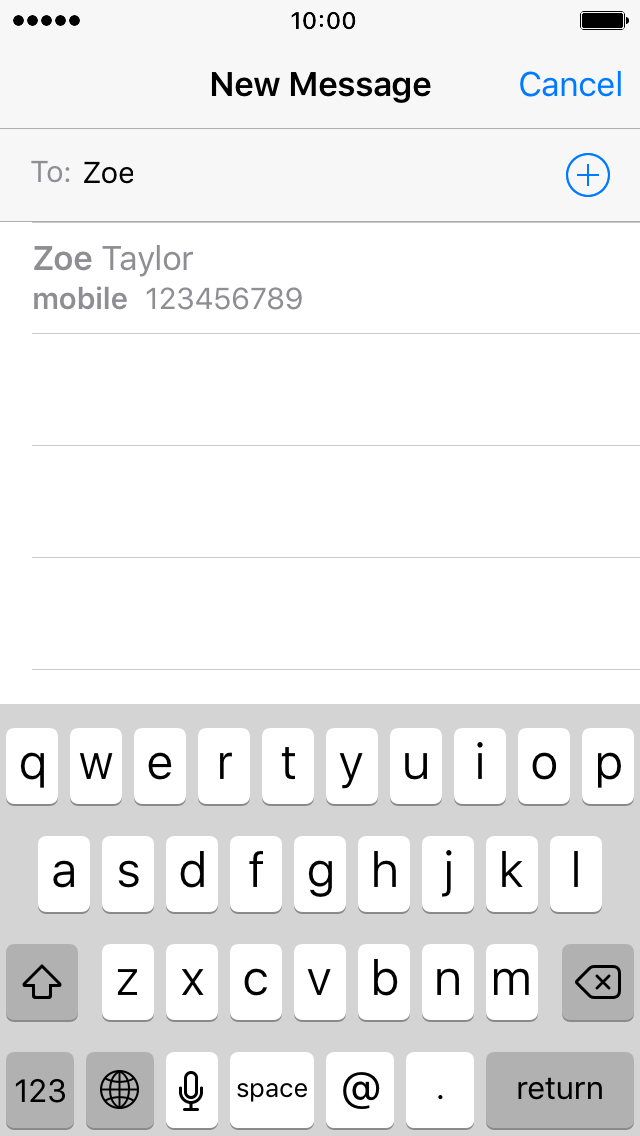Cancel the new message
The height and width of the screenshot is (1136, 640).
570,84
